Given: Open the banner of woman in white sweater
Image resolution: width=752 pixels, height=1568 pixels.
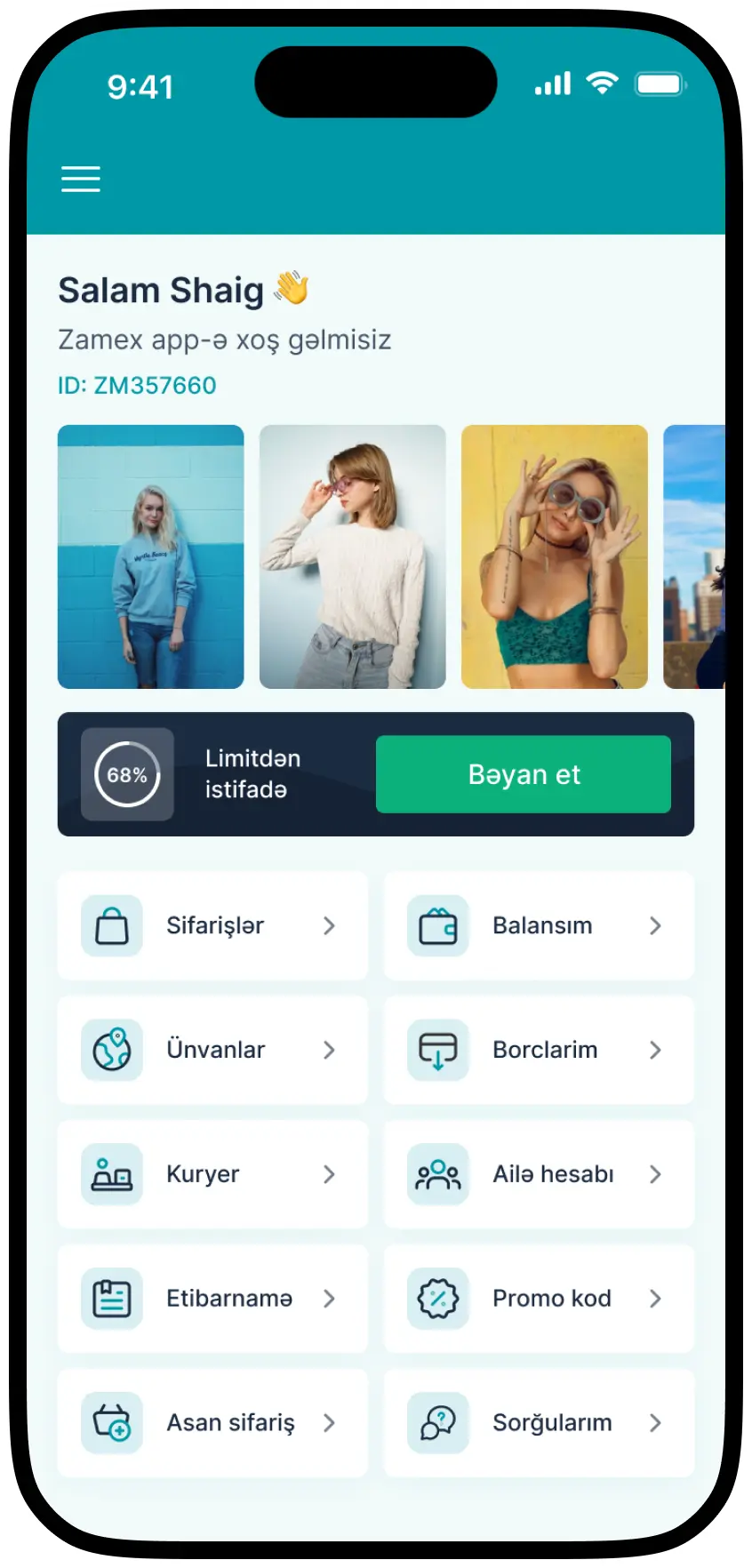Looking at the screenshot, I should [x=353, y=556].
